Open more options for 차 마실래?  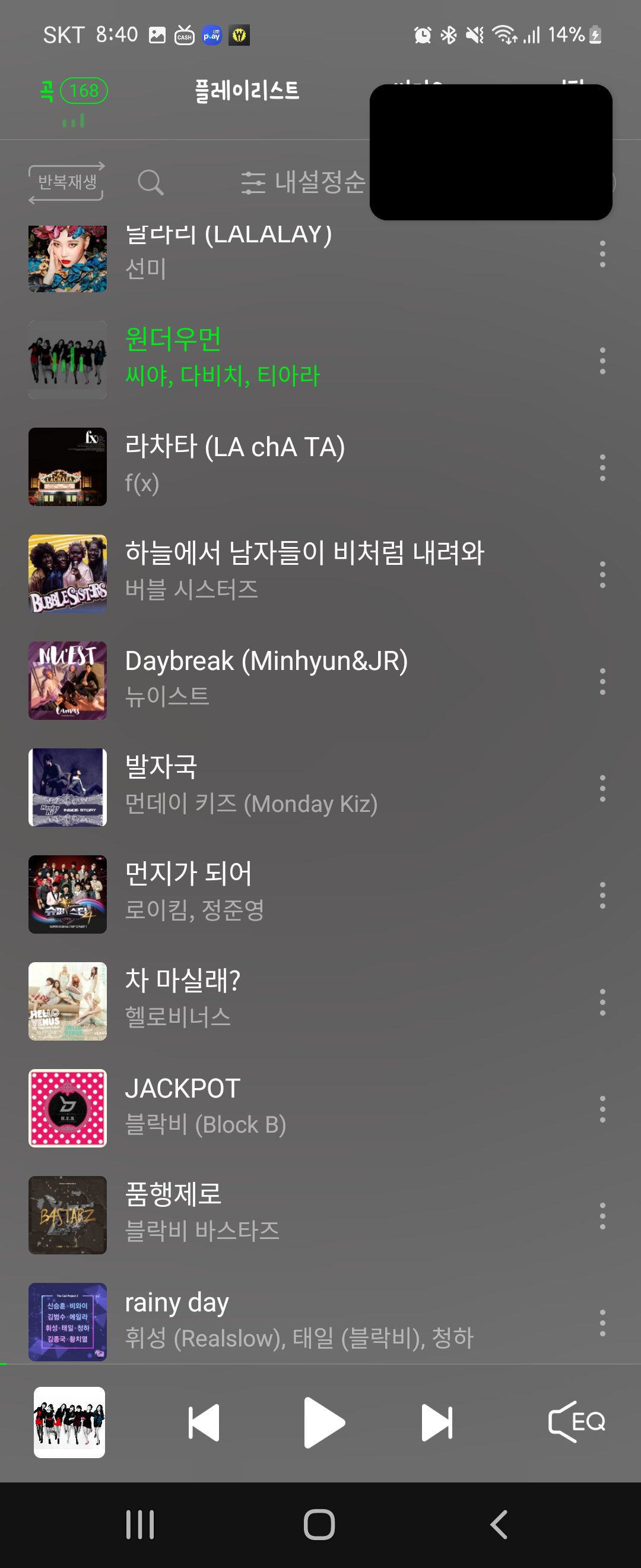(602, 1001)
